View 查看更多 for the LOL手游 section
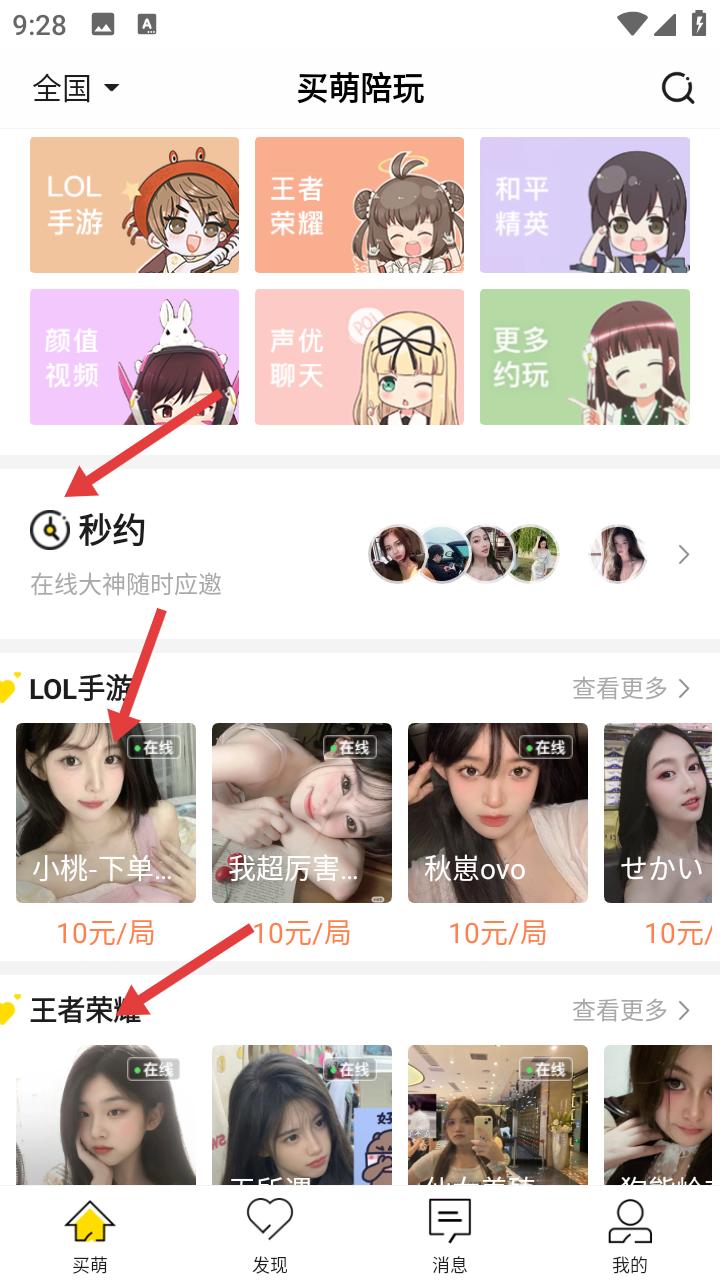 point(631,688)
